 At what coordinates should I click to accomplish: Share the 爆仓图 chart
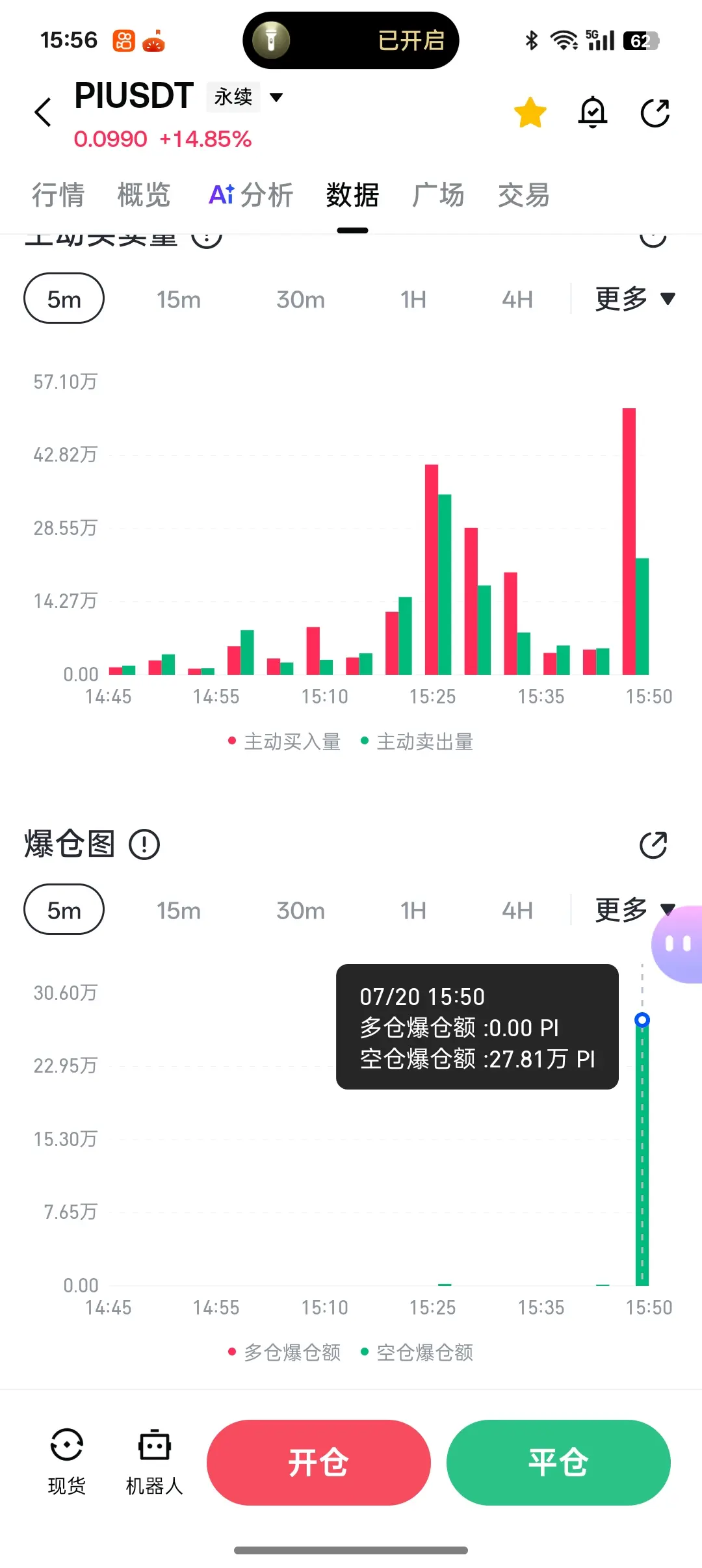tap(653, 845)
